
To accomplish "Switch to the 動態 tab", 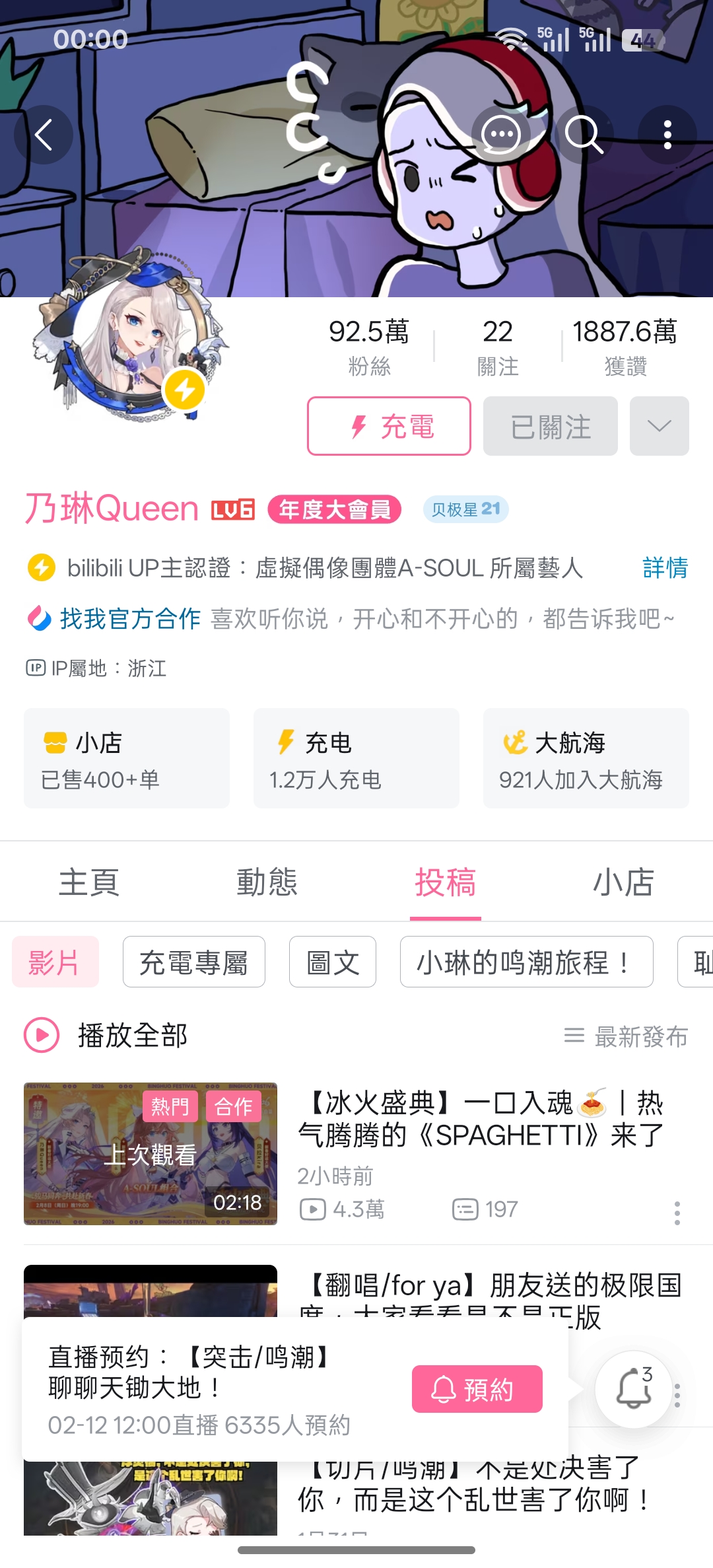I will (x=267, y=882).
